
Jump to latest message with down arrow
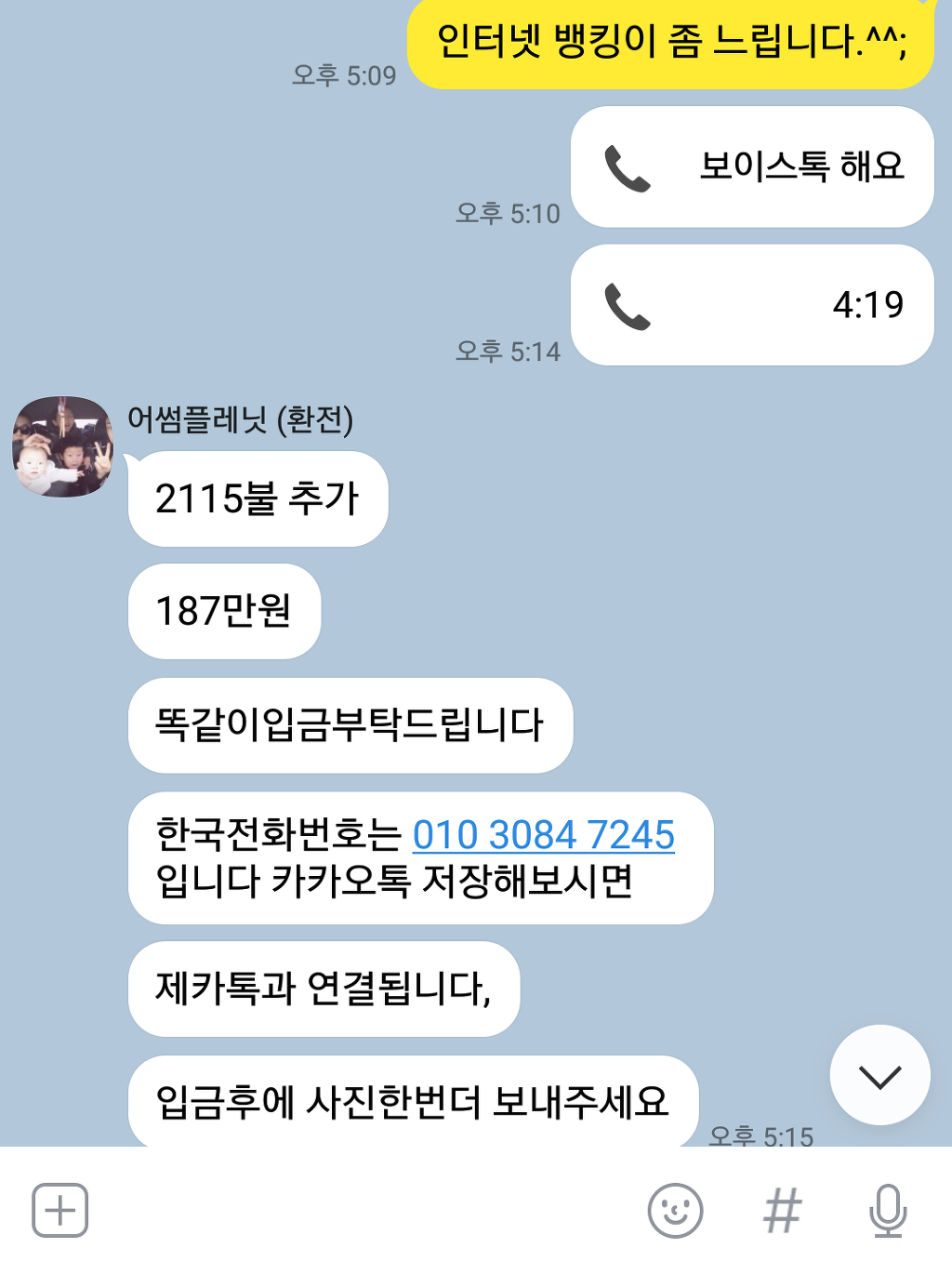tap(879, 1076)
